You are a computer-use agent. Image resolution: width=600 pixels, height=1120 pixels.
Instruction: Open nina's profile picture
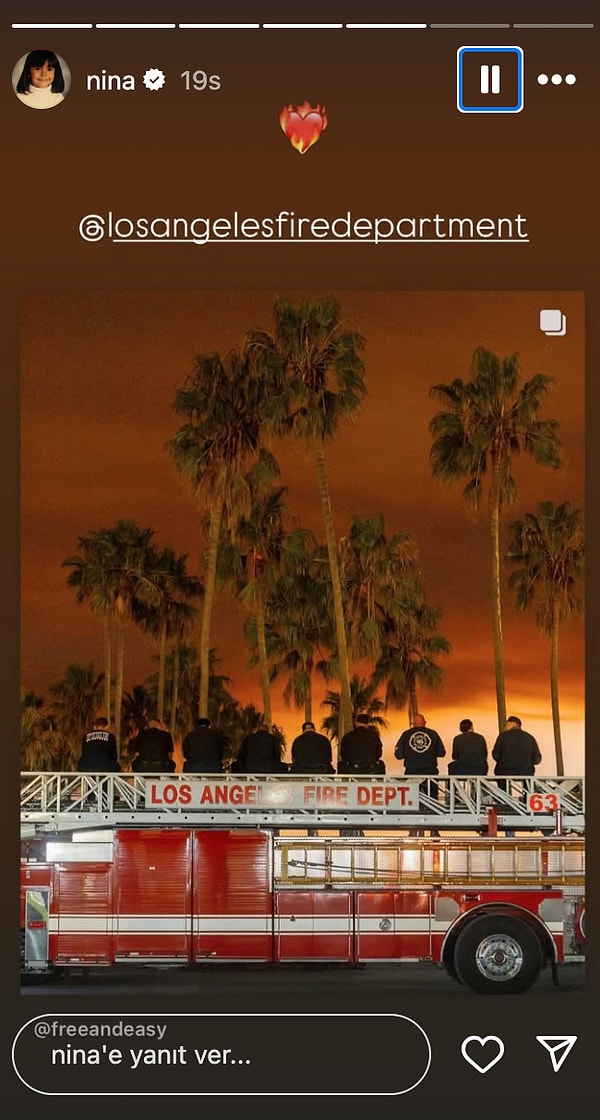coord(41,80)
